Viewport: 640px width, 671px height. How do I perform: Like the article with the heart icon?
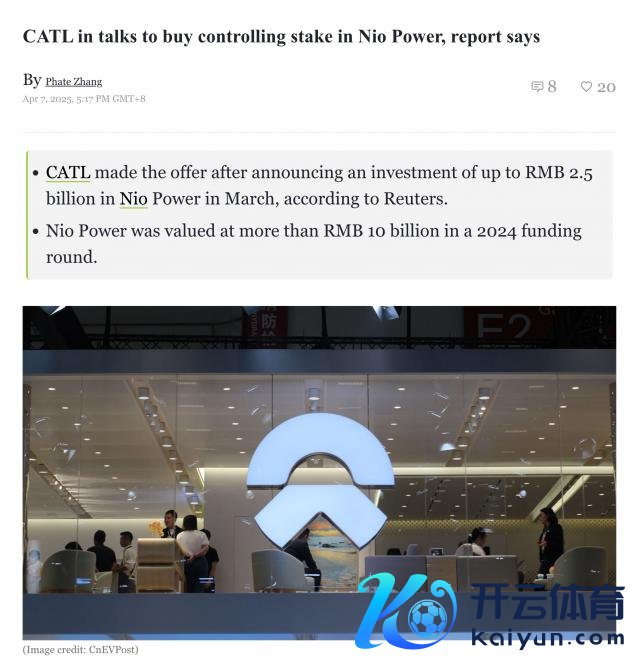click(x=586, y=87)
